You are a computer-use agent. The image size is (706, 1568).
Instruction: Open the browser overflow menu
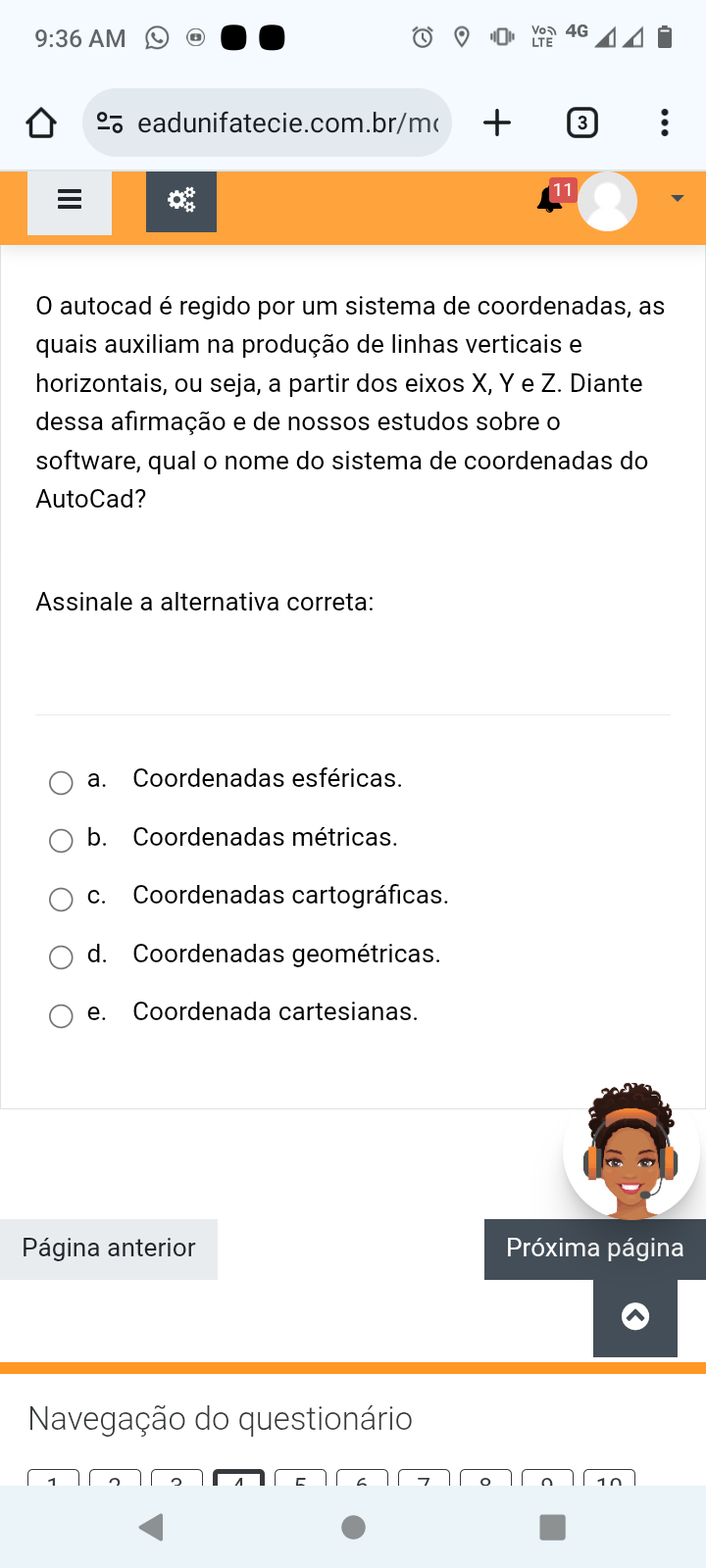(x=664, y=122)
